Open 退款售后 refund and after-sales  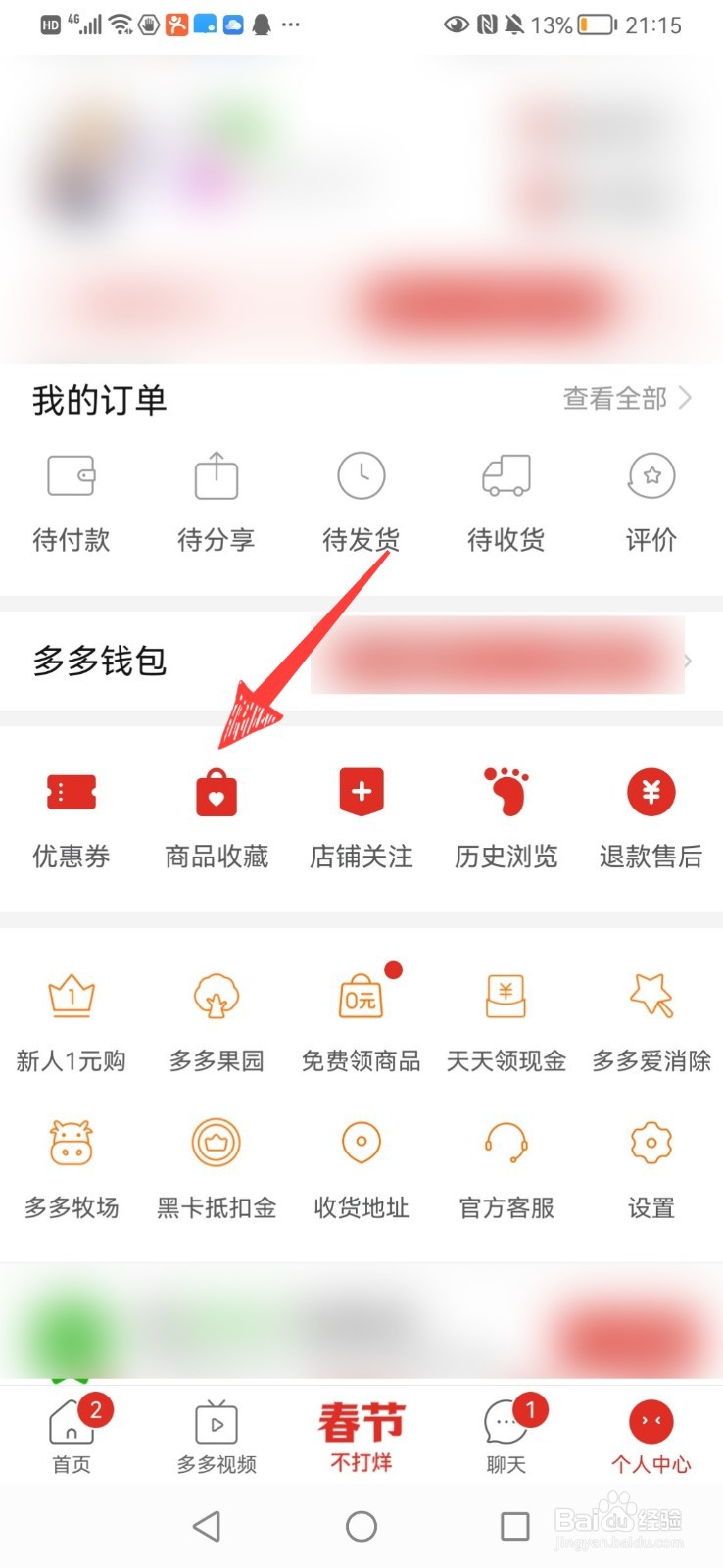click(650, 815)
